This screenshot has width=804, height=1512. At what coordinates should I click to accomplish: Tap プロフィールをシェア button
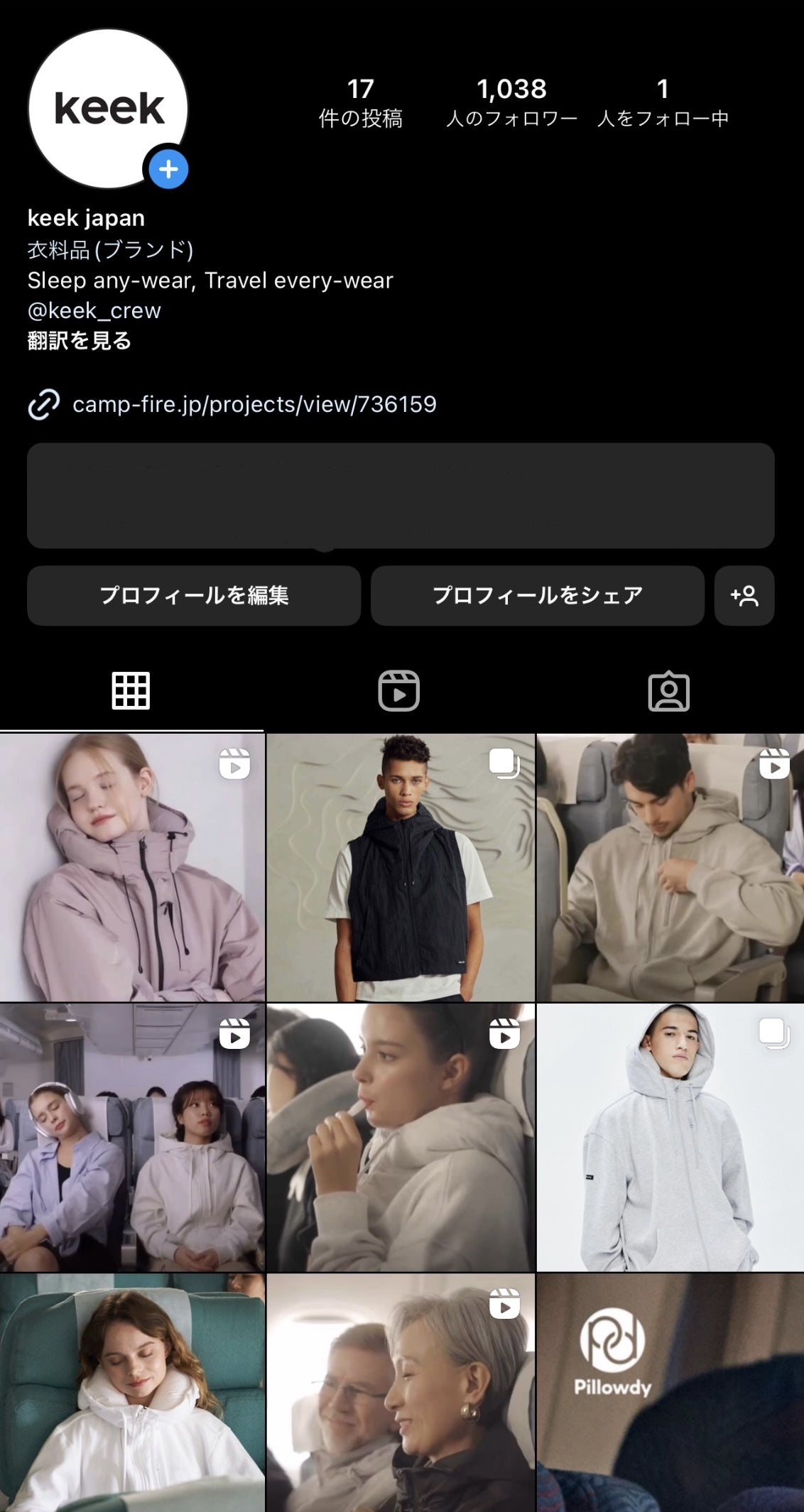[537, 595]
